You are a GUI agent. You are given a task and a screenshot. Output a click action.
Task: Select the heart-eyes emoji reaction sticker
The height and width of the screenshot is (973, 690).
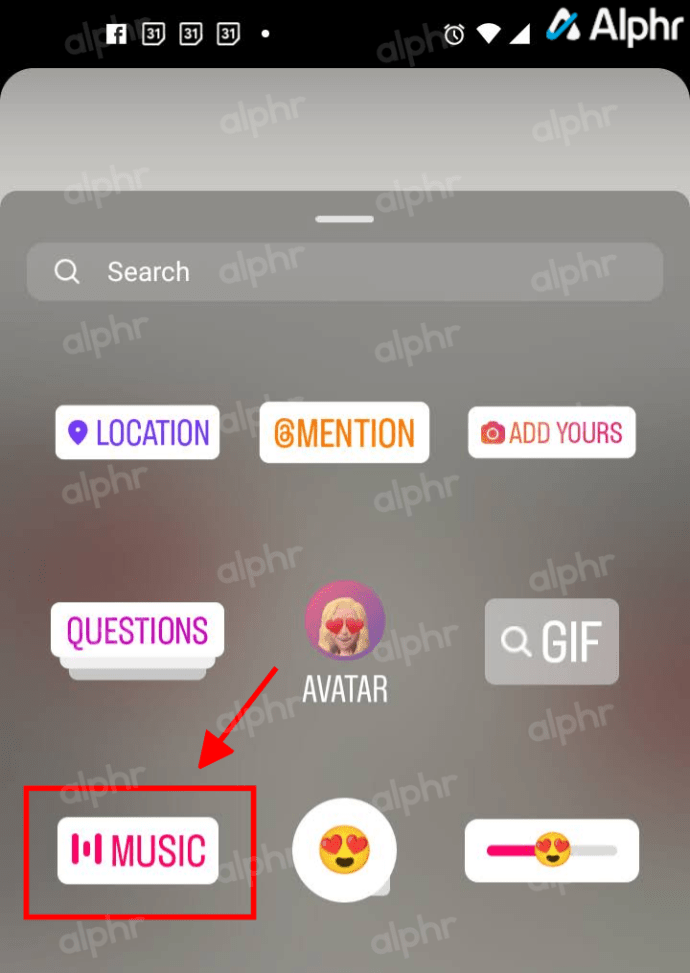[x=345, y=851]
